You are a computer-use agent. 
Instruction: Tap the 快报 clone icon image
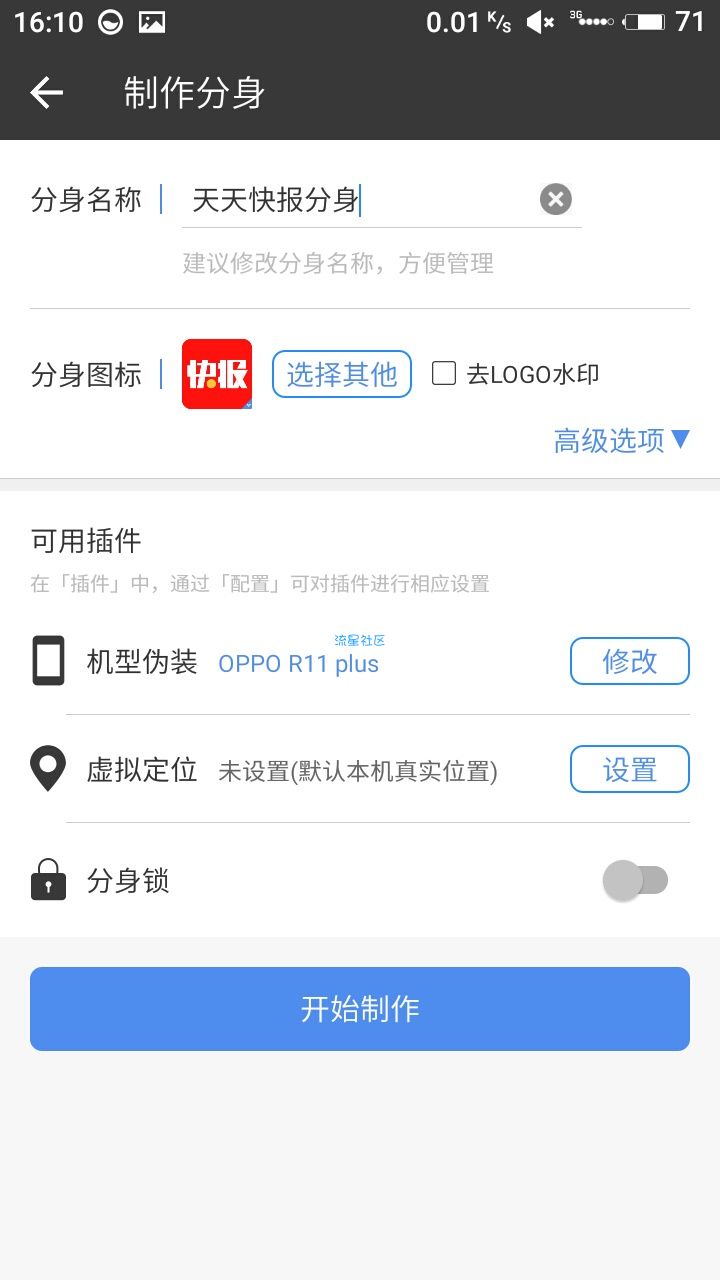pyautogui.click(x=217, y=374)
